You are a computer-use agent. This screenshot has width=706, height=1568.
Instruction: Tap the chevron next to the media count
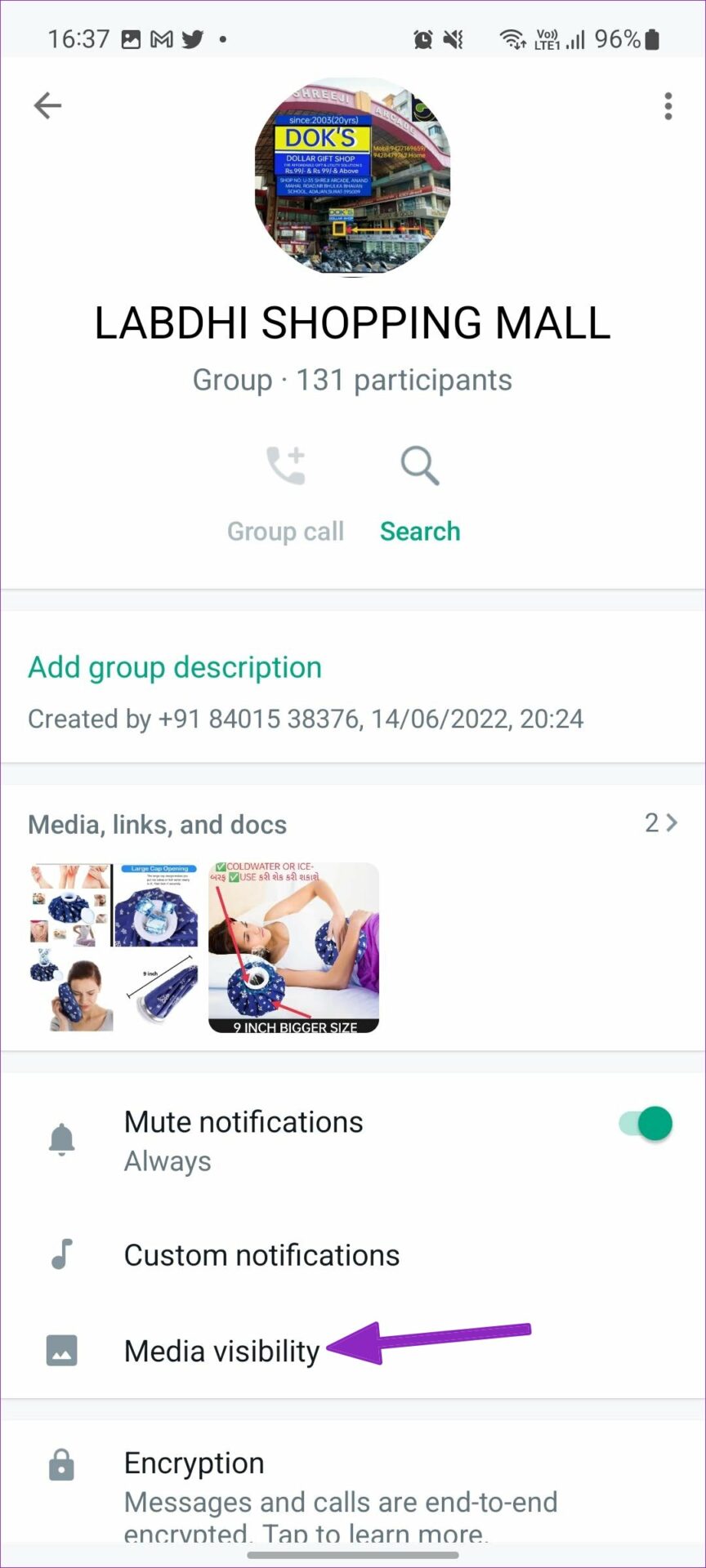click(672, 823)
